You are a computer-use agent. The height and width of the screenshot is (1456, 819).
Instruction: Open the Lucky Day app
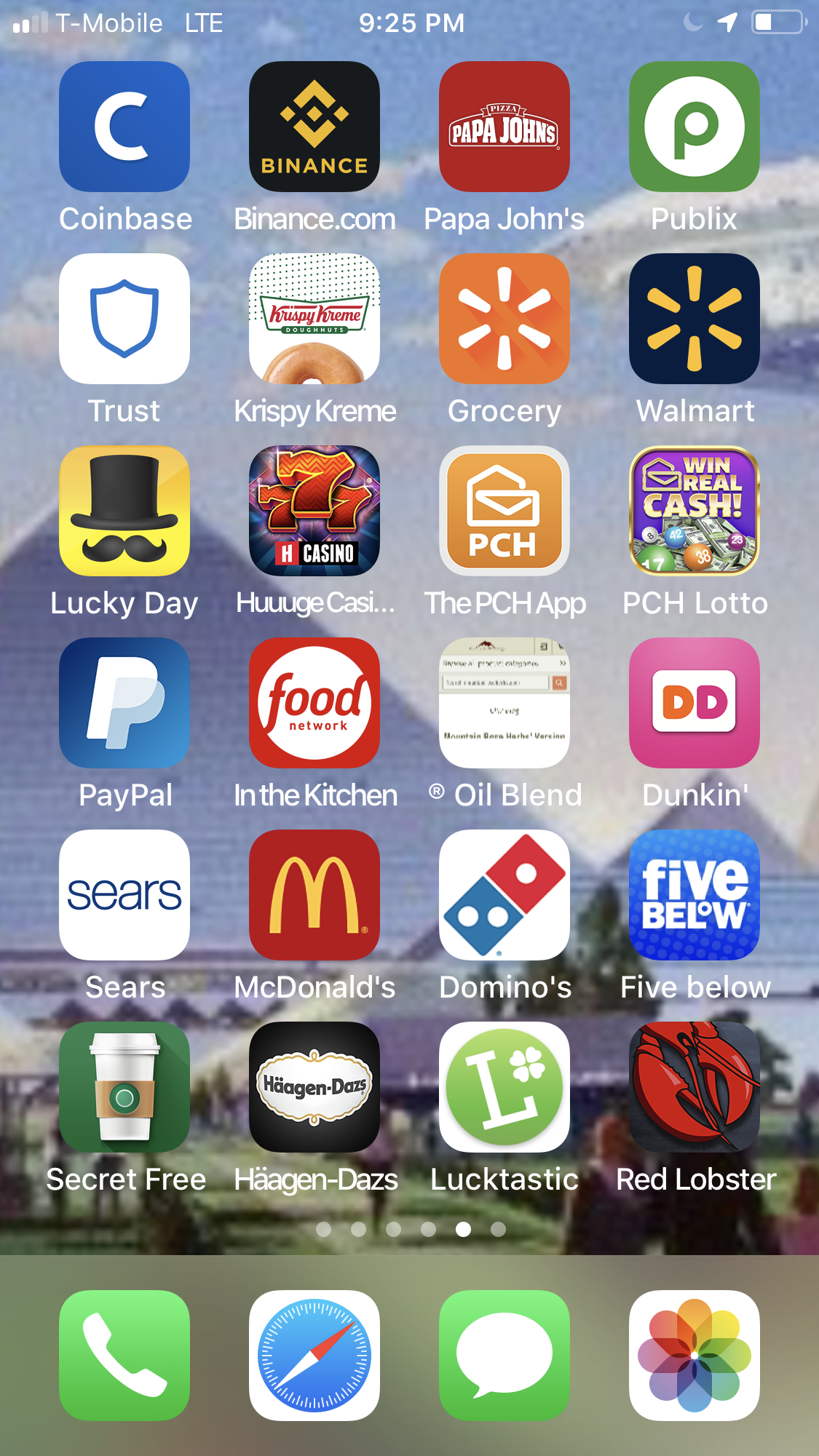tap(124, 511)
